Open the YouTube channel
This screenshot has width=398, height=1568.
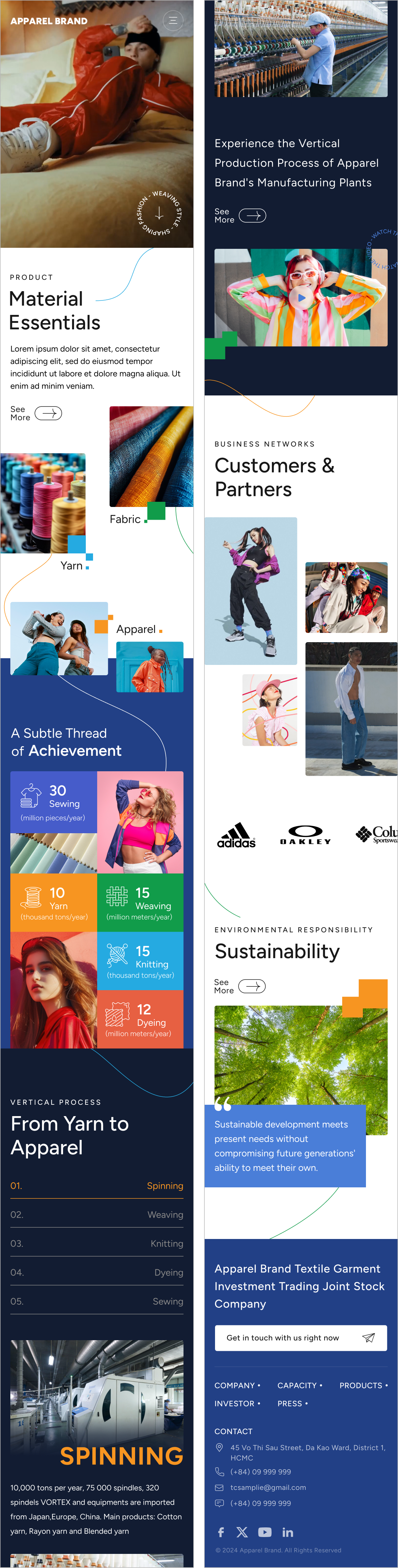(265, 1532)
